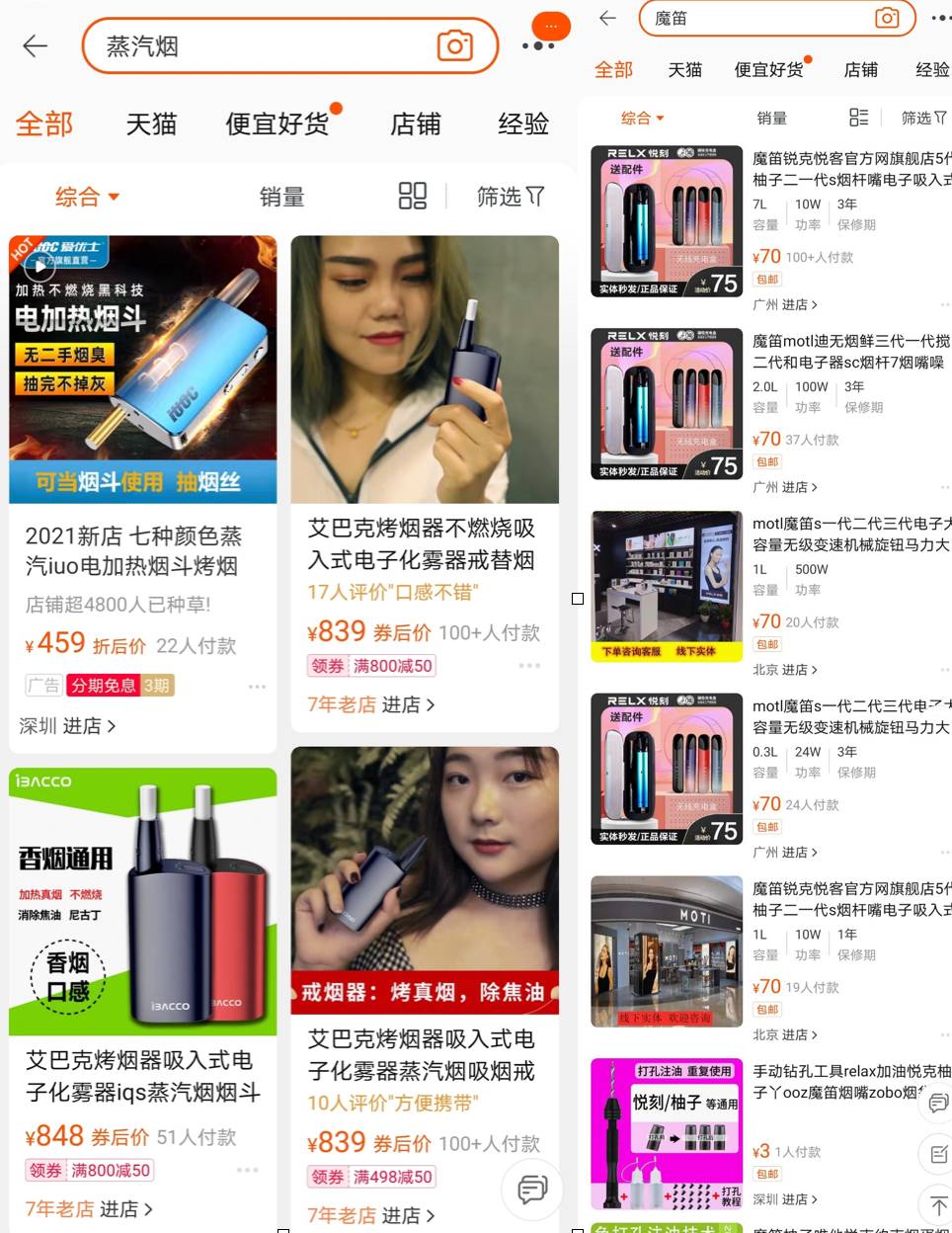Open the chat messages floating icon

coord(531,1191)
